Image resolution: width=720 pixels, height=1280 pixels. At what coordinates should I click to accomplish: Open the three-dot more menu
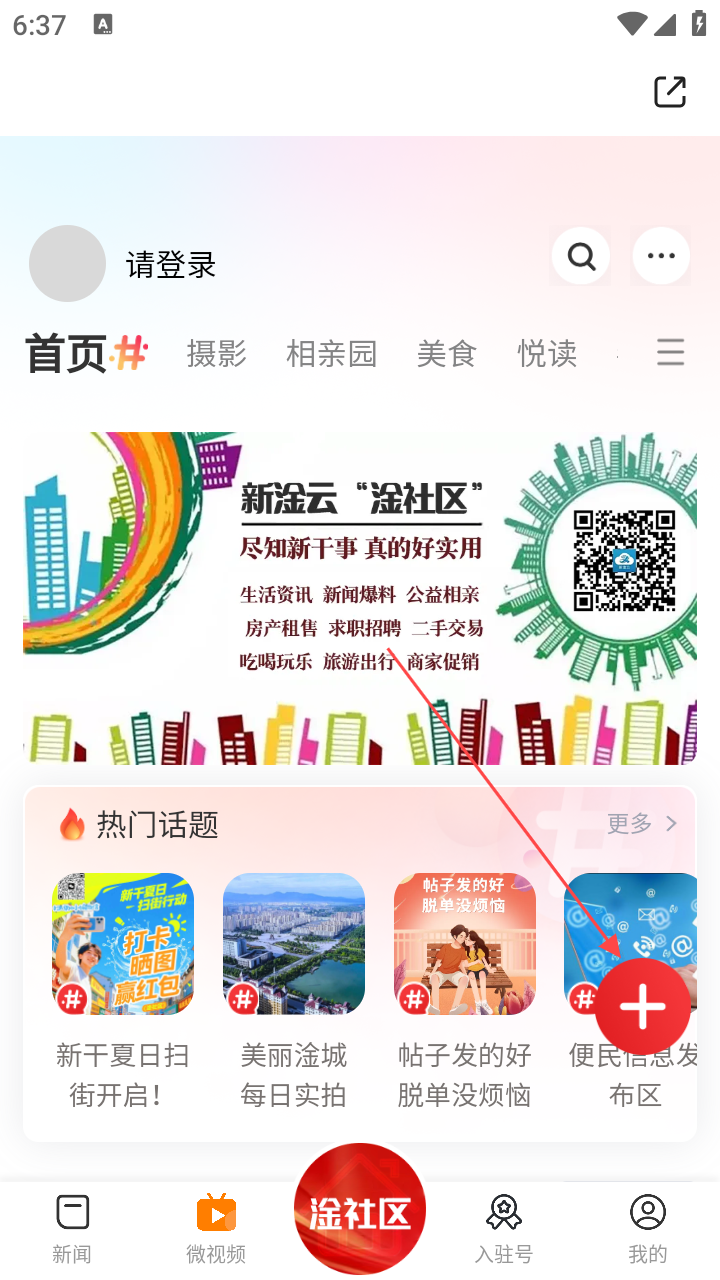pos(661,257)
